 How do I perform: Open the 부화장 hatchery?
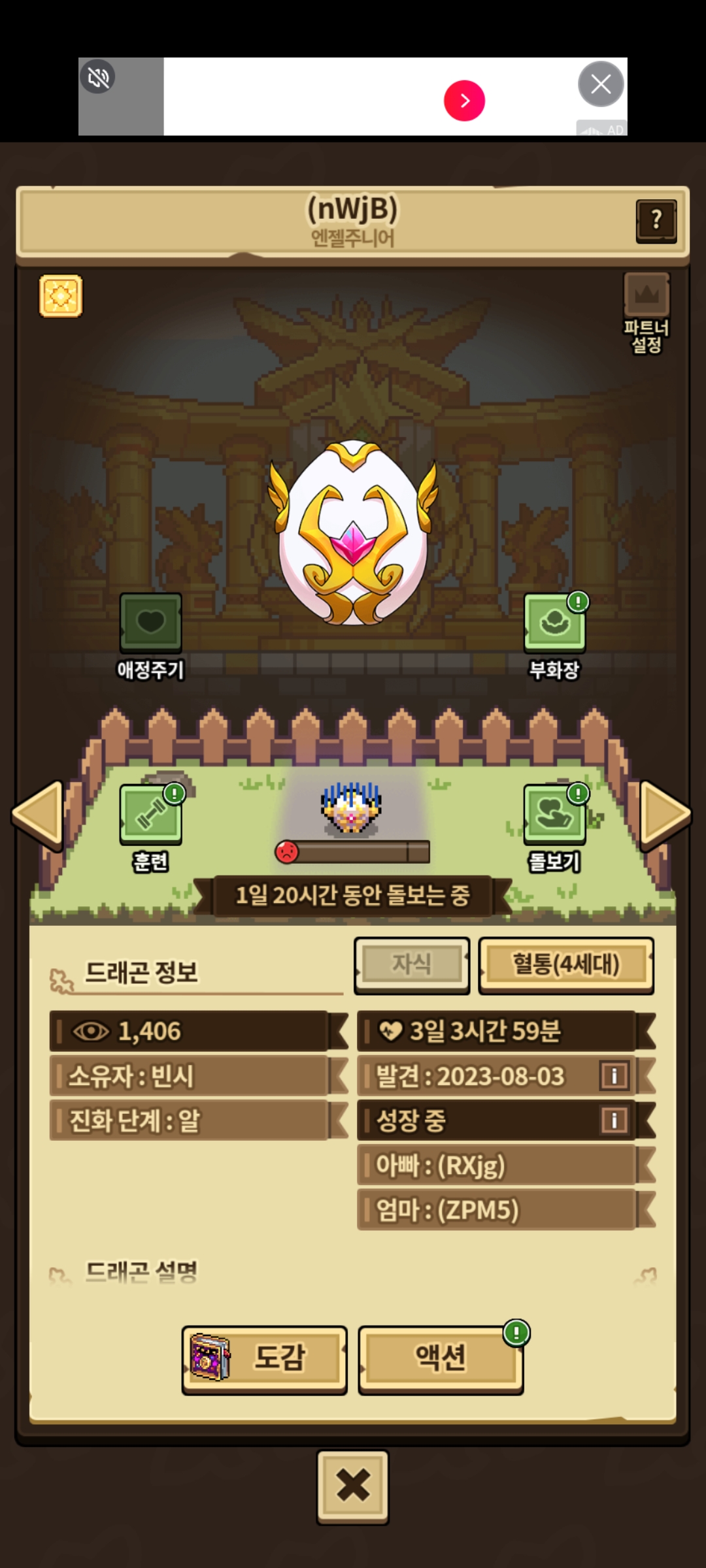coord(554,623)
